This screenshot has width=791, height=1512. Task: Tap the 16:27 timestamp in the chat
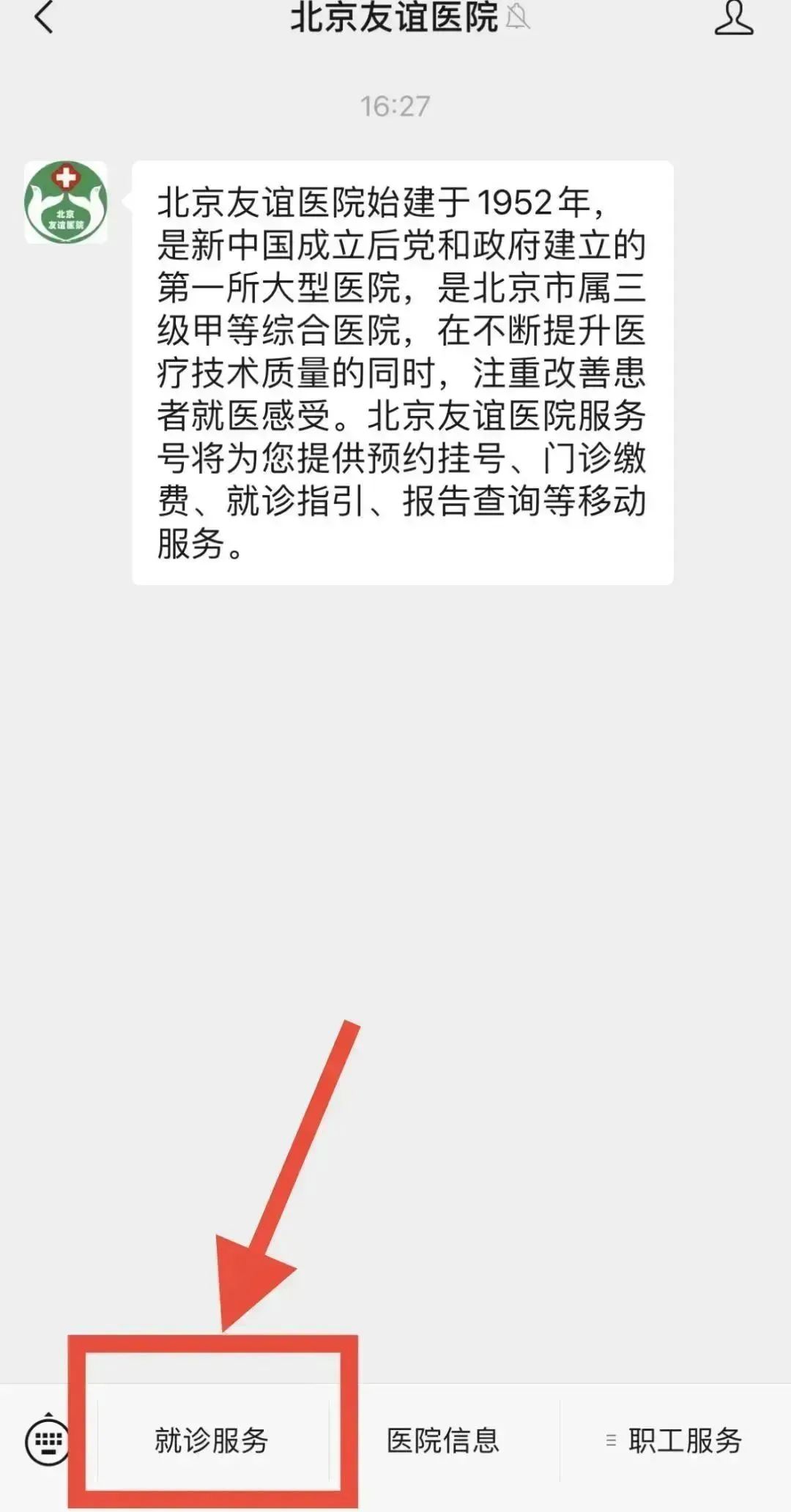pyautogui.click(x=395, y=105)
